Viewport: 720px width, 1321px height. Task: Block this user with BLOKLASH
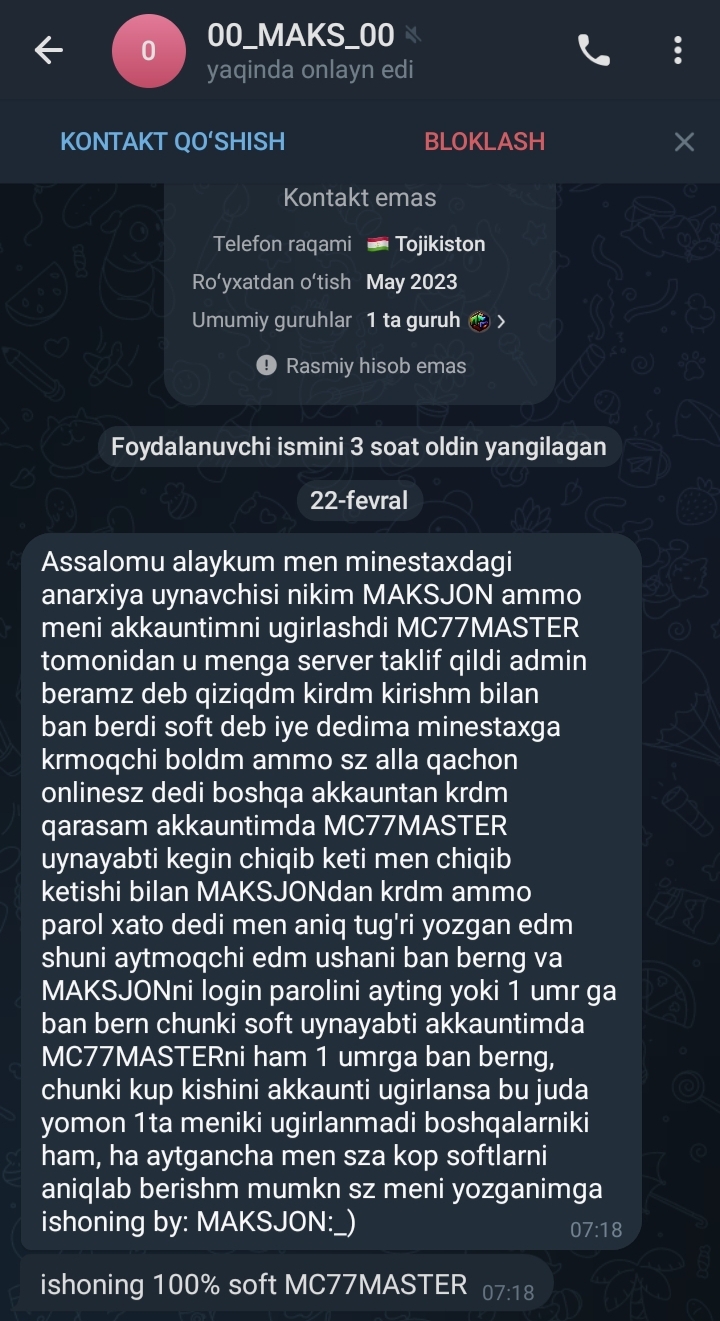[484, 142]
